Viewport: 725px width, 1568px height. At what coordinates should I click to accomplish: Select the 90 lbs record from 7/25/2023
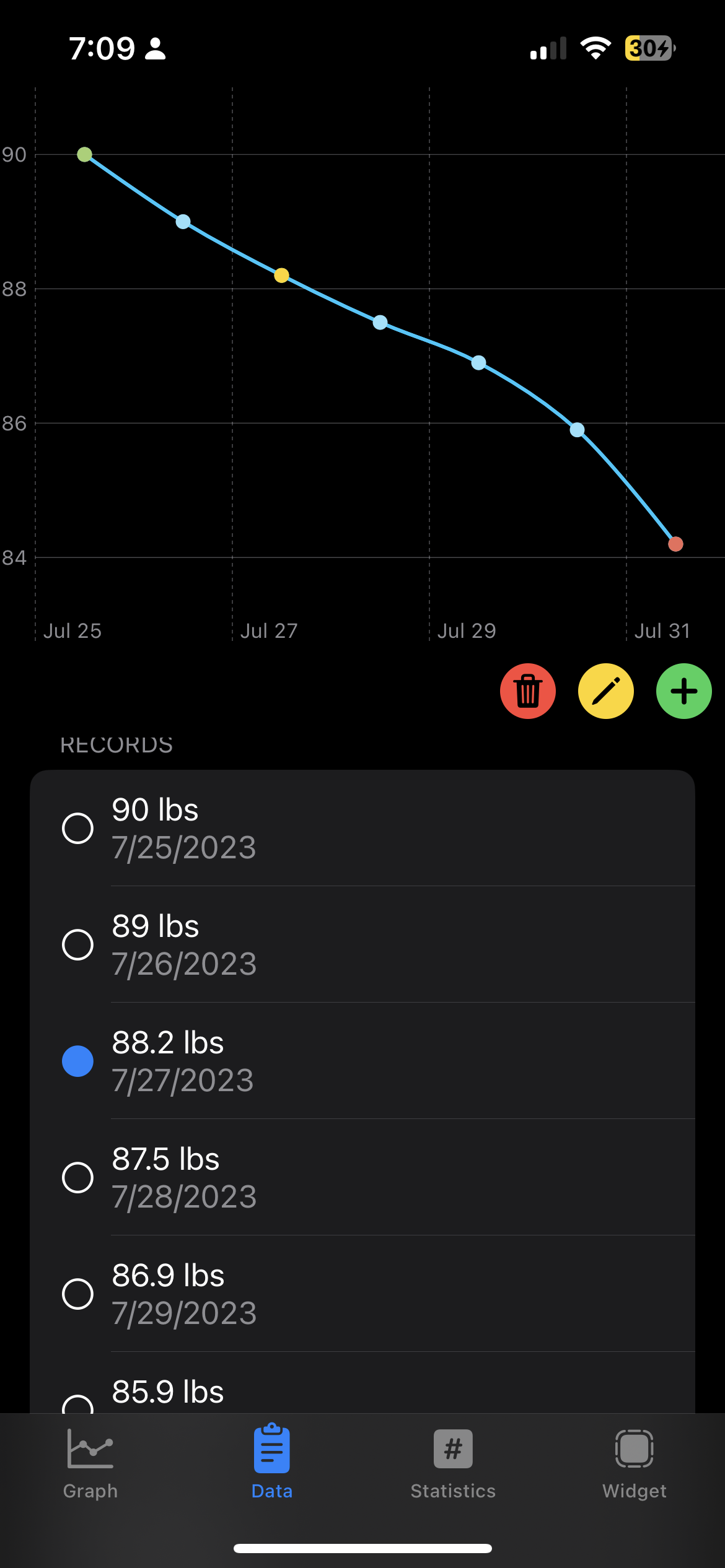click(x=362, y=829)
